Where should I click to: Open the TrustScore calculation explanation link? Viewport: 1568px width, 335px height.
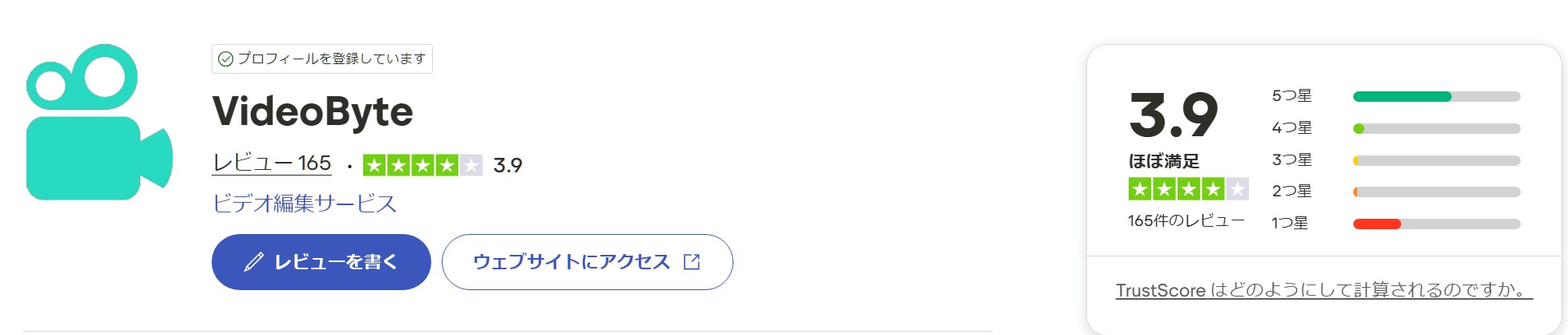point(1324,290)
